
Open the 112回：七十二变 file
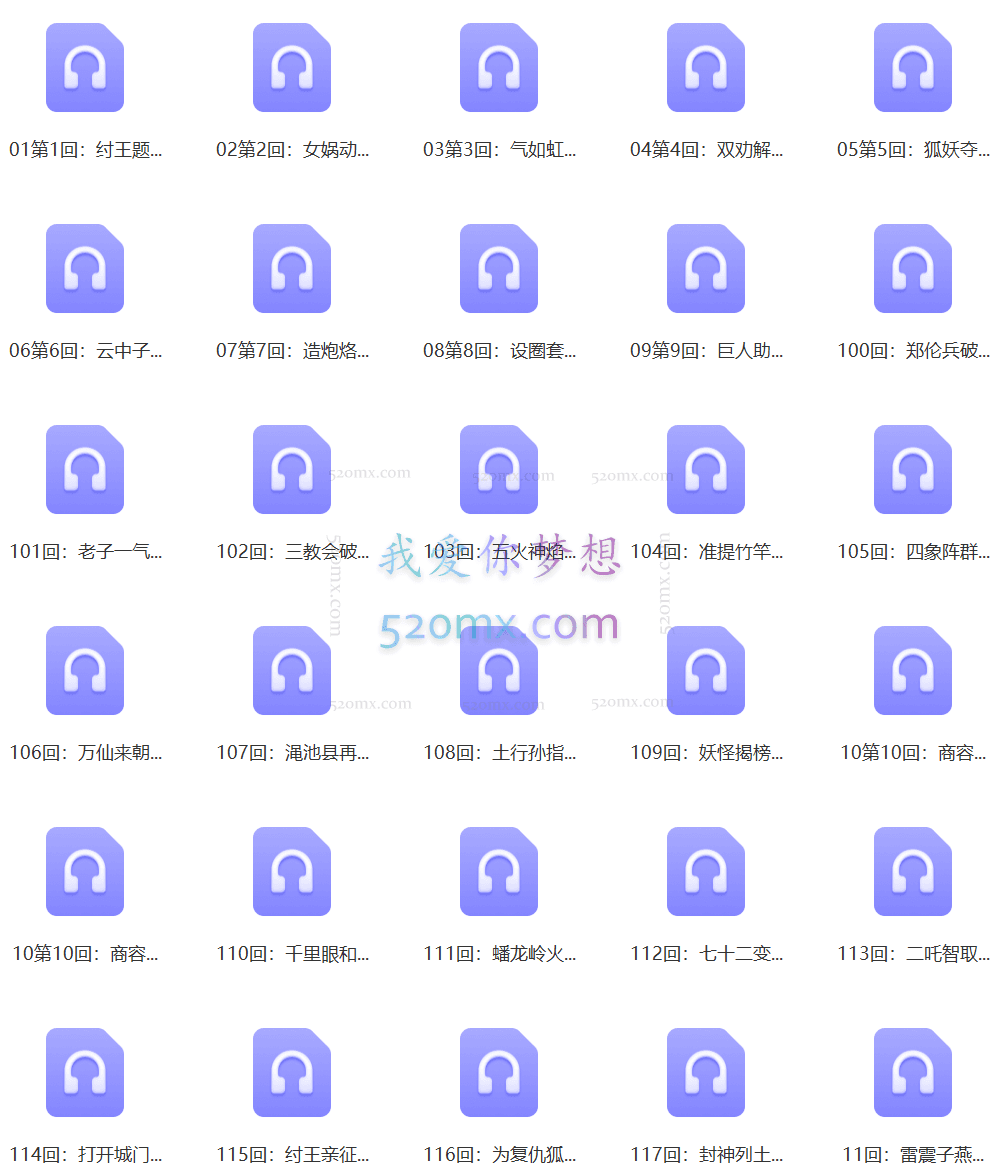click(706, 872)
